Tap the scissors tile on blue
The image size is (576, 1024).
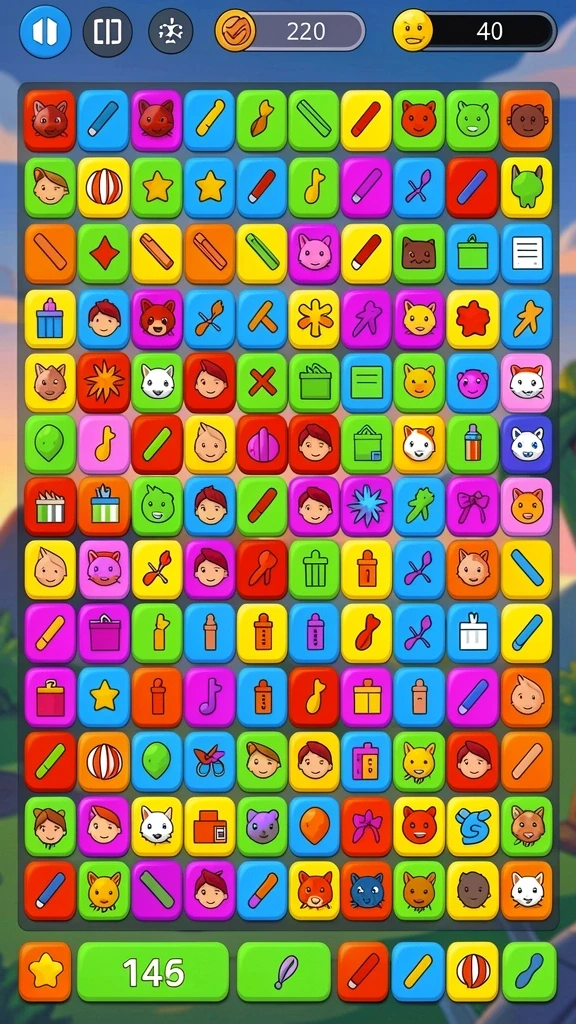click(210, 761)
